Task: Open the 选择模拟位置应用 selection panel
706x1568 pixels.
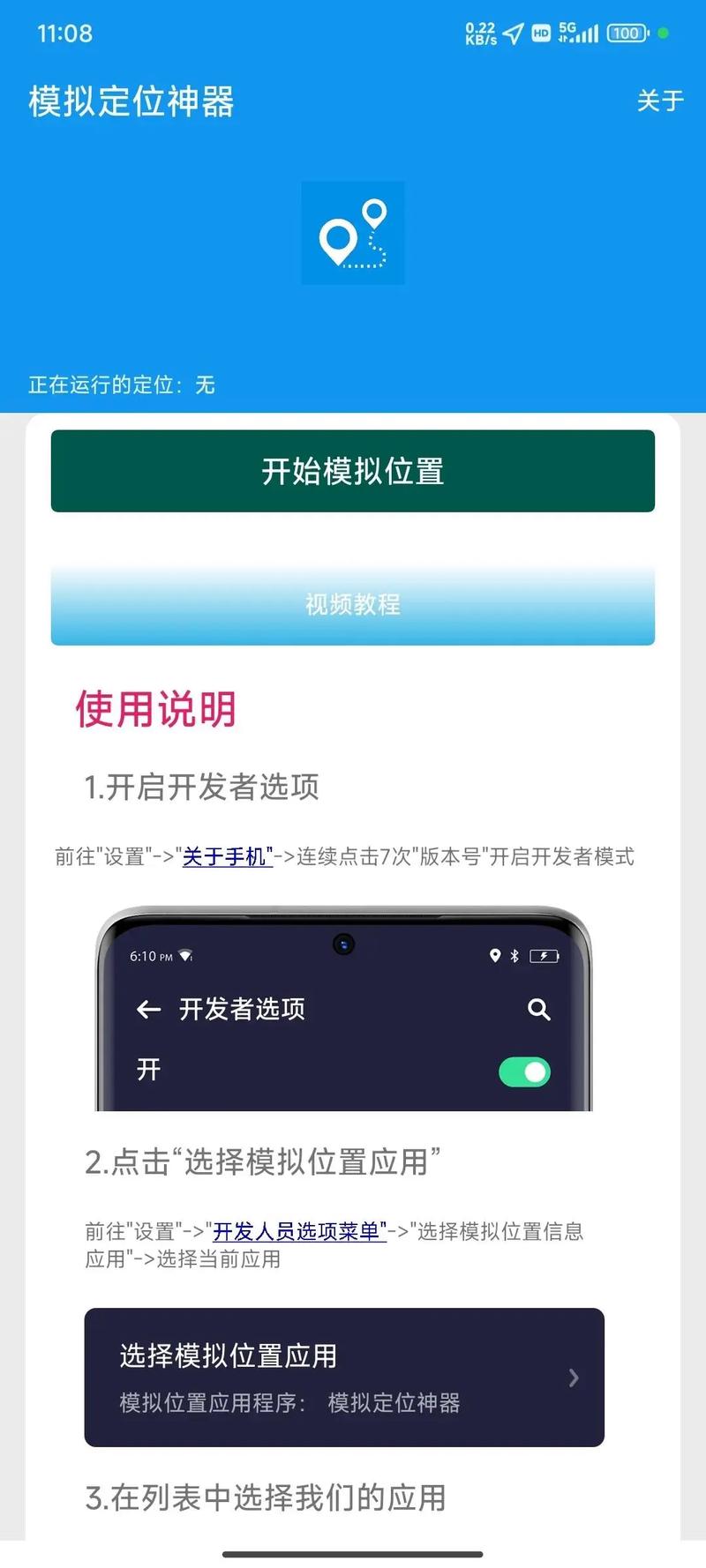Action: [342, 1378]
